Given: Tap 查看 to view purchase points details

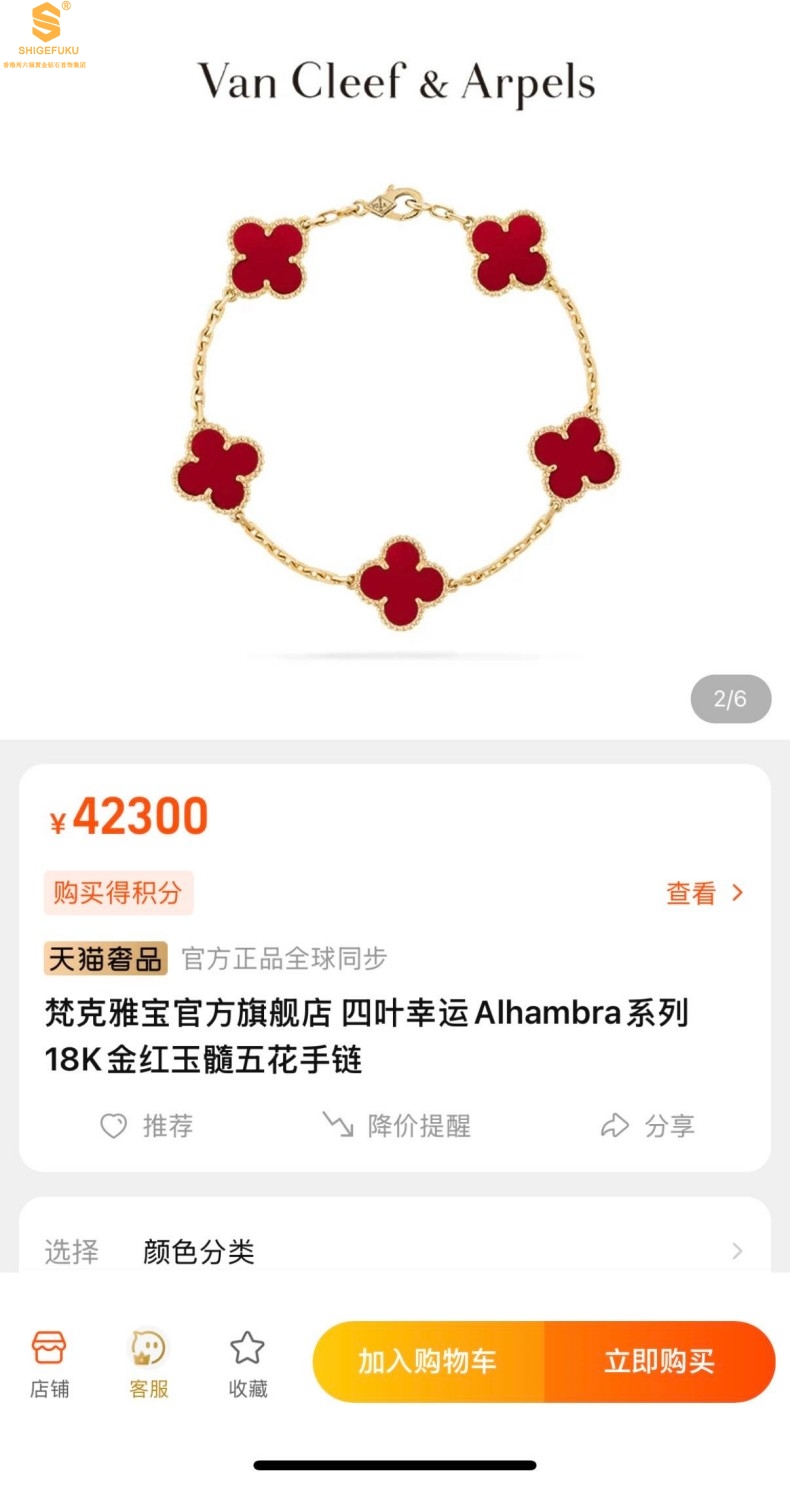Looking at the screenshot, I should click(x=704, y=893).
